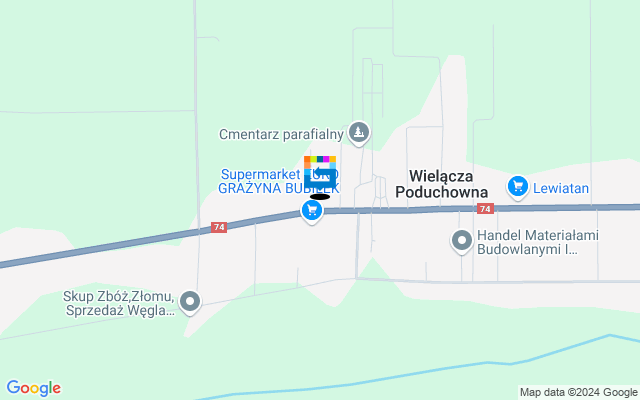Select the Lewiatan shop marker
The image size is (640, 400).
point(517,186)
